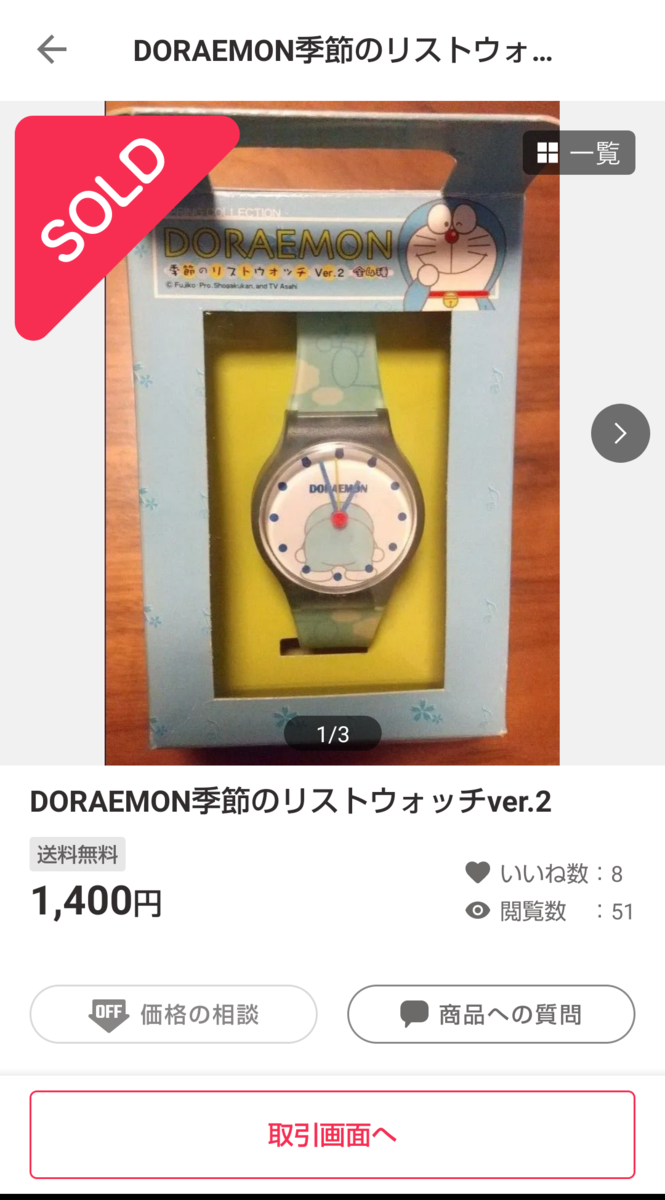Image resolution: width=665 pixels, height=1200 pixels.
Task: Go to 取引画面へ transaction screen
Action: (332, 1135)
